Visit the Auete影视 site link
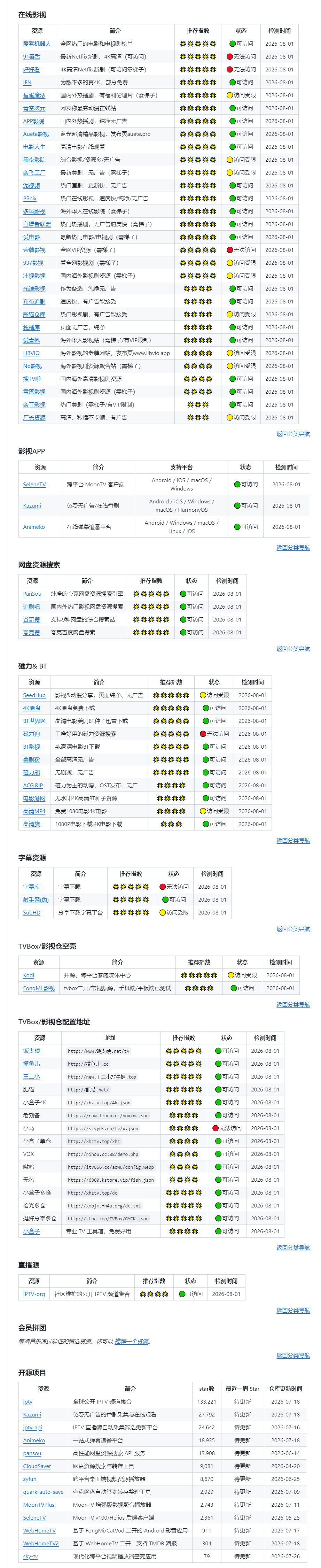Viewport: 321px width, 1568px height. 36,134
